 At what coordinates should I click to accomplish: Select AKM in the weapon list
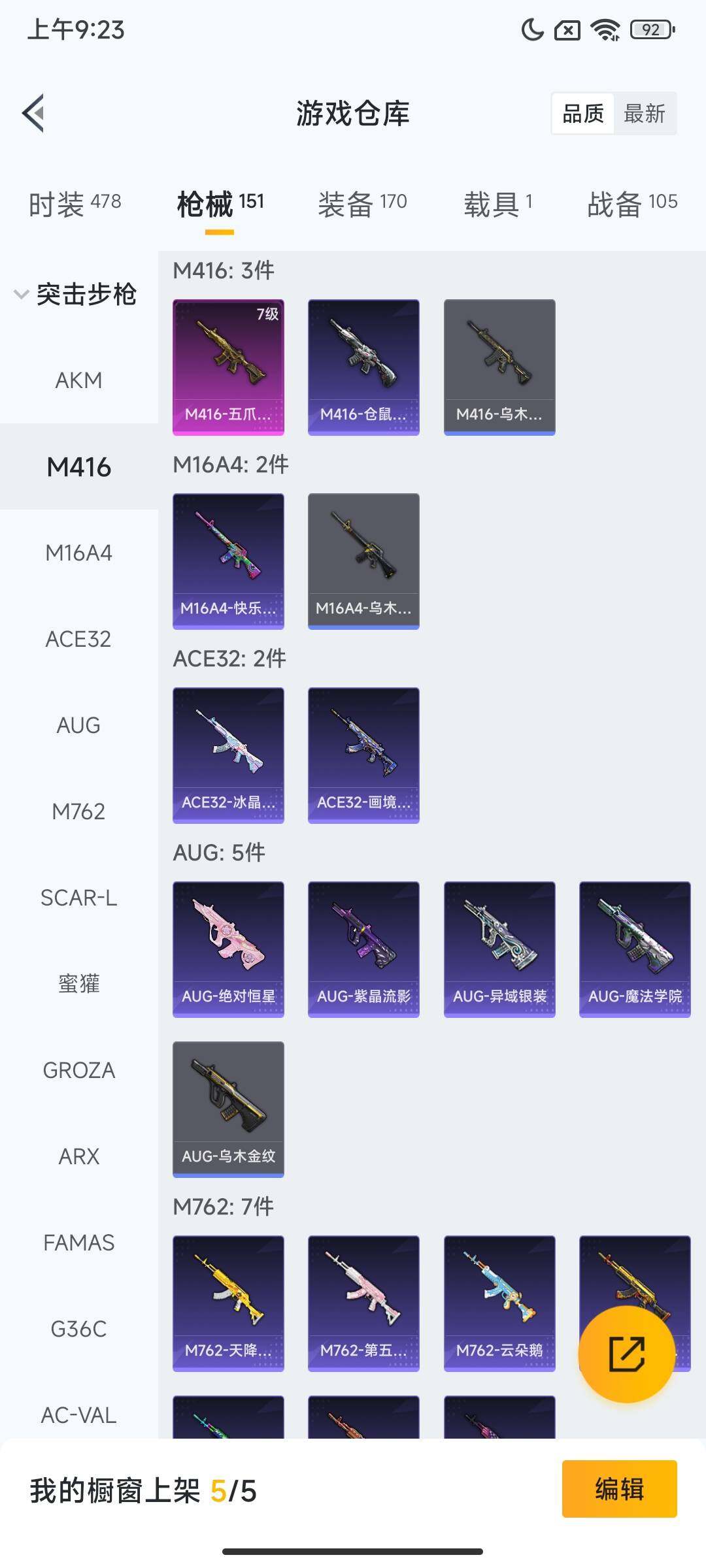pyautogui.click(x=78, y=380)
